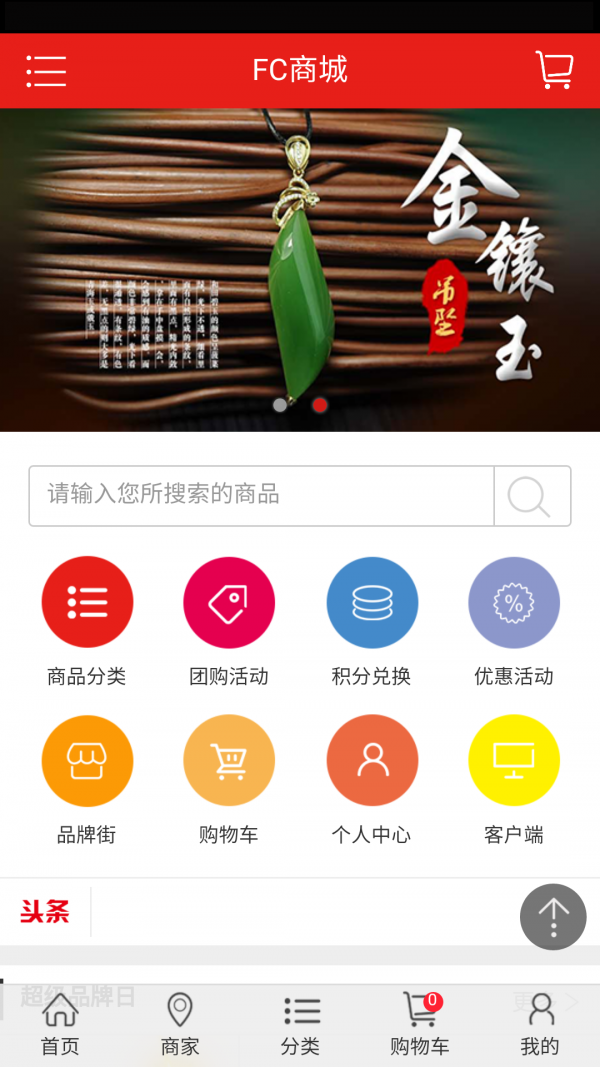Switch to the 分类 categories tab

[x=300, y=1025]
